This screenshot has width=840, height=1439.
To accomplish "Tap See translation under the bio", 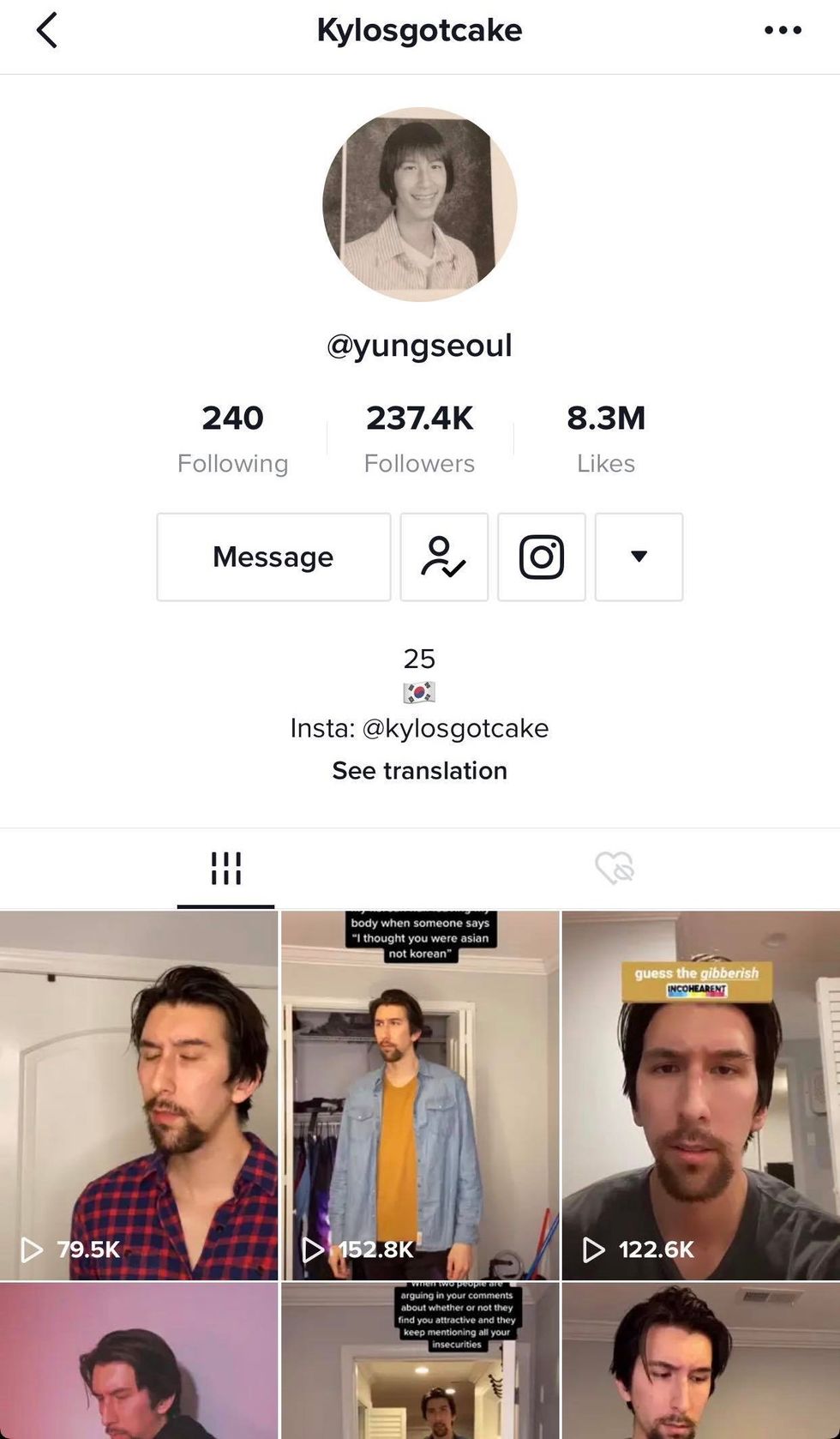I will coord(419,771).
